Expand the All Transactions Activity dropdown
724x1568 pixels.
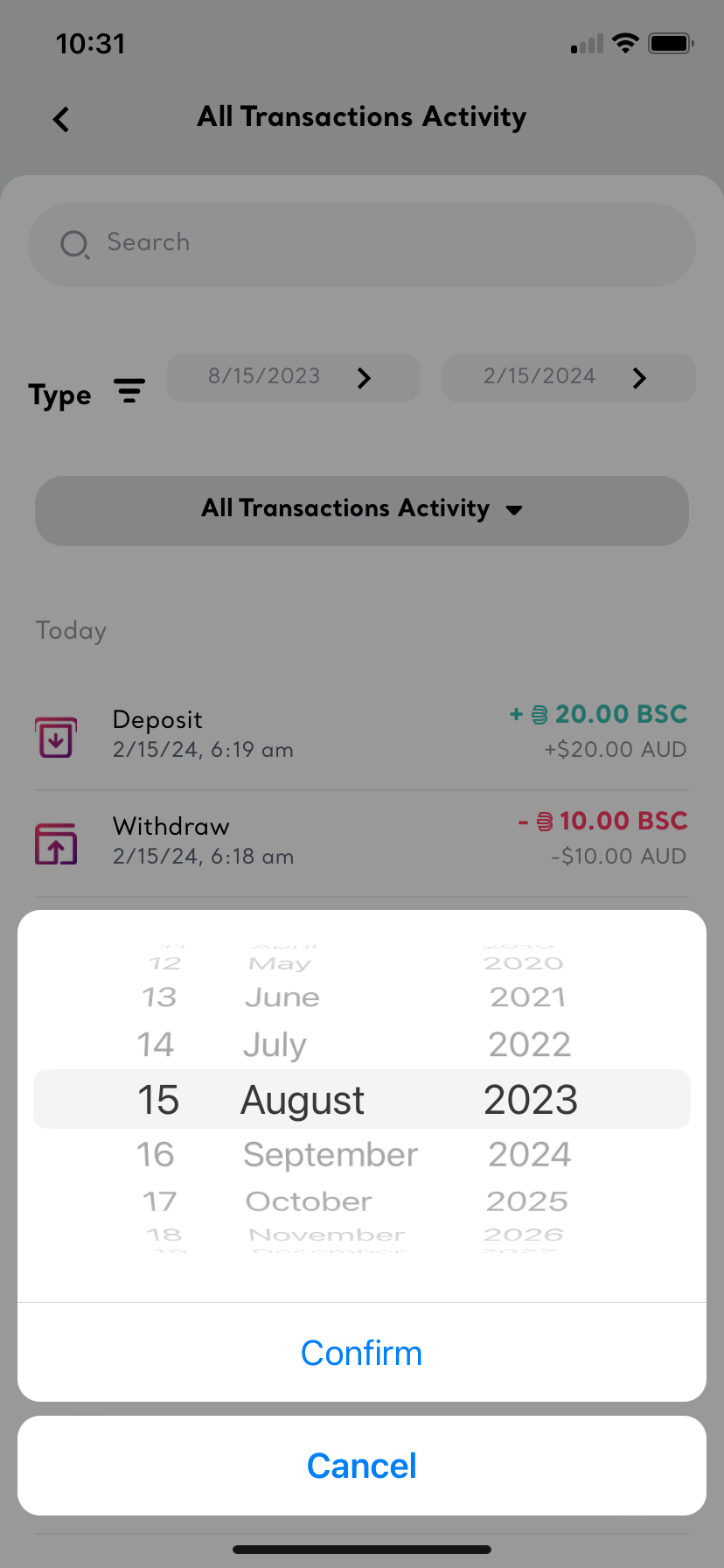click(x=361, y=510)
